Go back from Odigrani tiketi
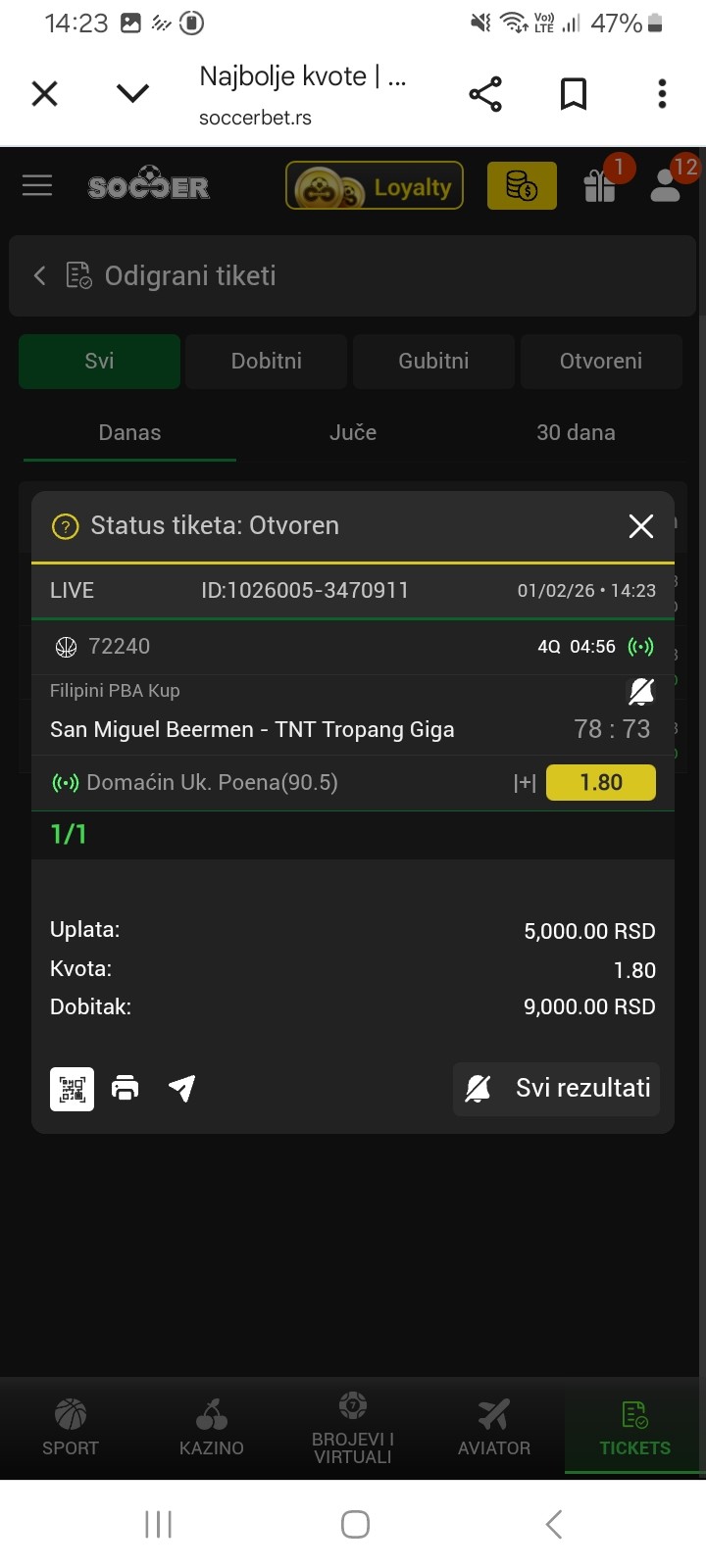Image resolution: width=706 pixels, height=1568 pixels. click(x=40, y=276)
